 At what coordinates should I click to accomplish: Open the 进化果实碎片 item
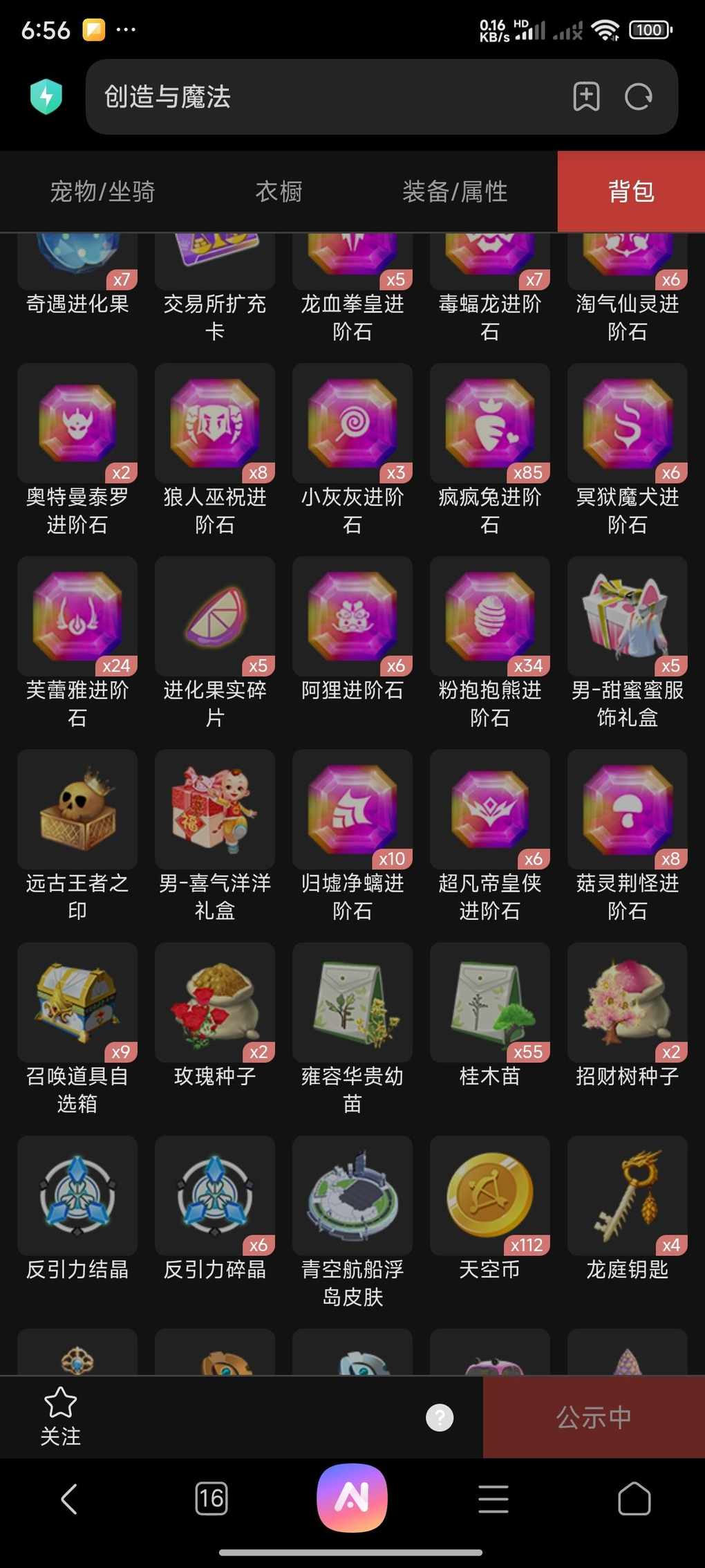[x=215, y=616]
